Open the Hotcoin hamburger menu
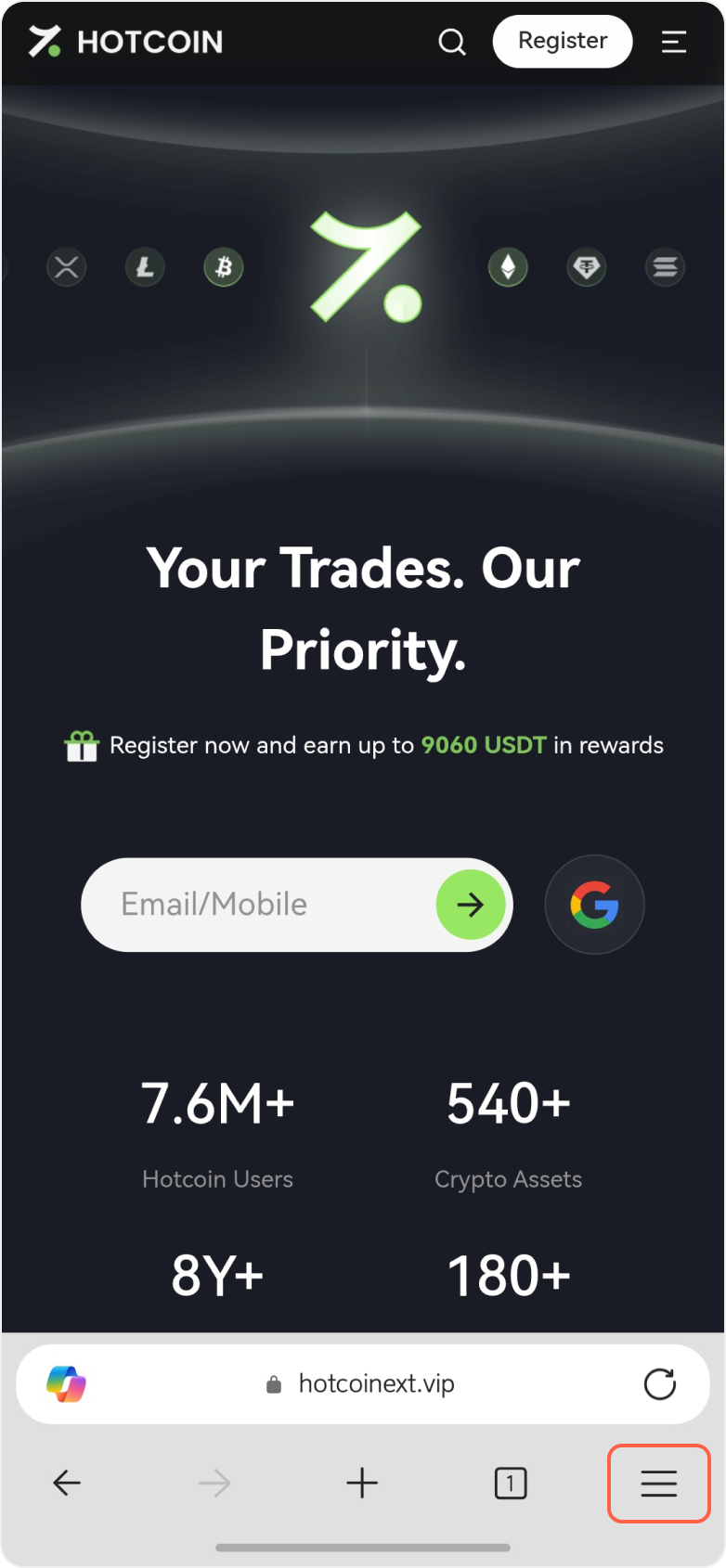Image resolution: width=726 pixels, height=1568 pixels. click(674, 42)
